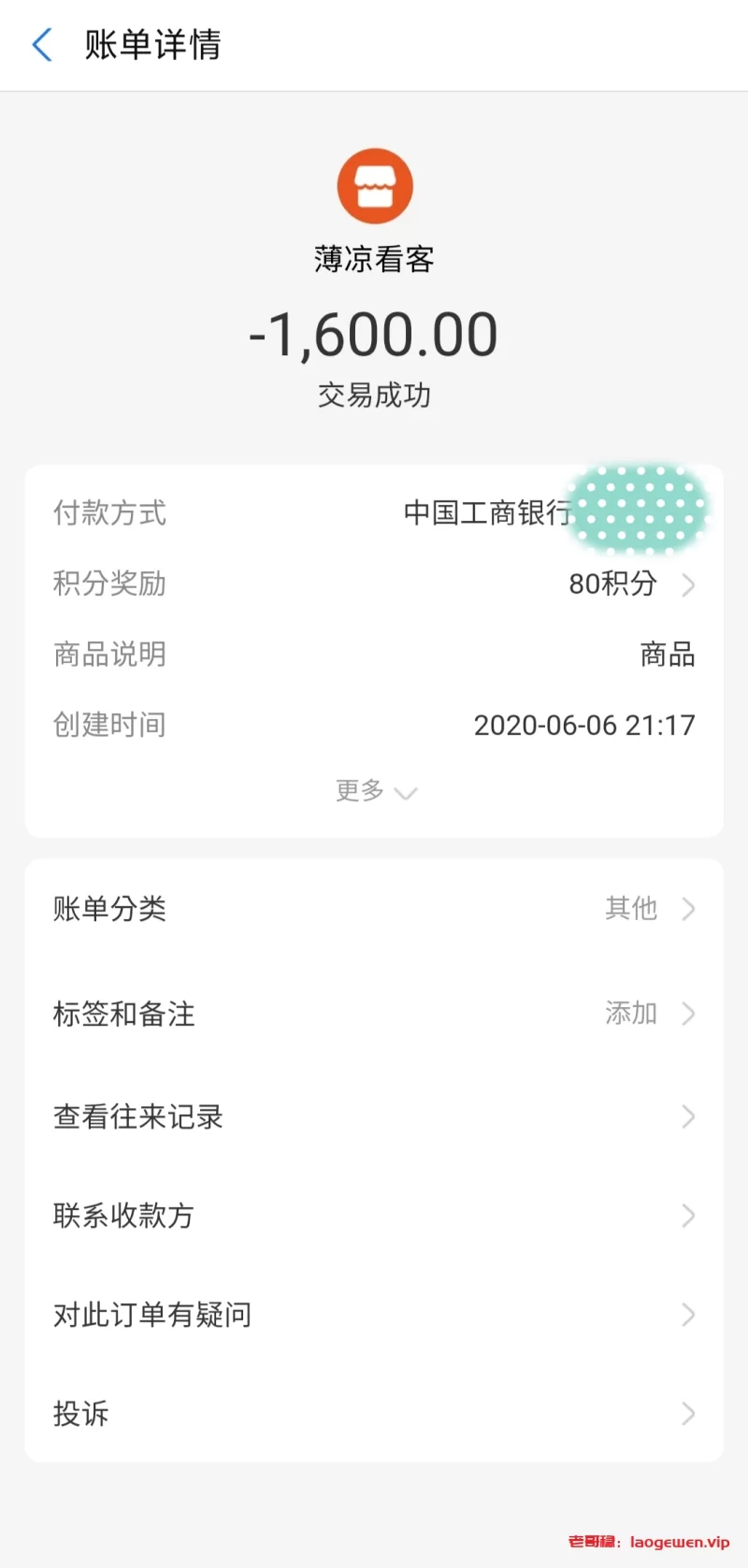Image resolution: width=748 pixels, height=1568 pixels.
Task: Open 查看往来记录
Action: point(374,1116)
